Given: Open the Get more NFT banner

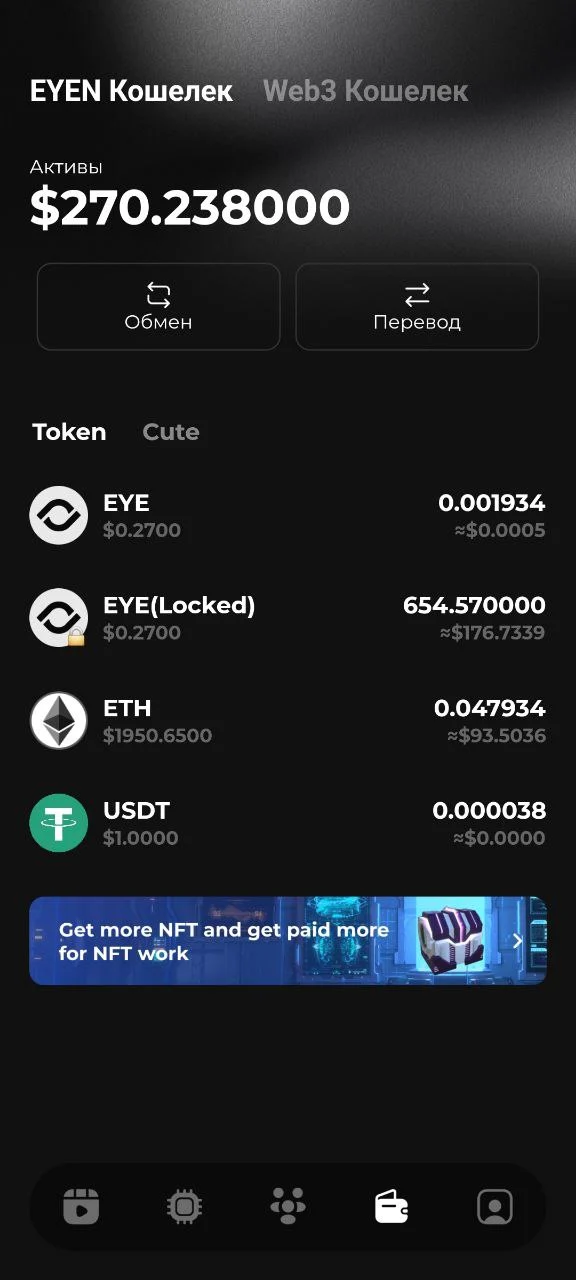Looking at the screenshot, I should 288,941.
